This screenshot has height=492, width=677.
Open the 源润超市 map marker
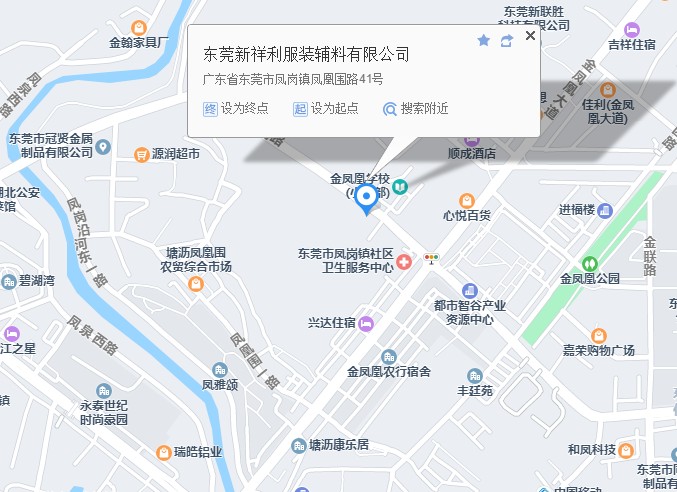[x=141, y=155]
